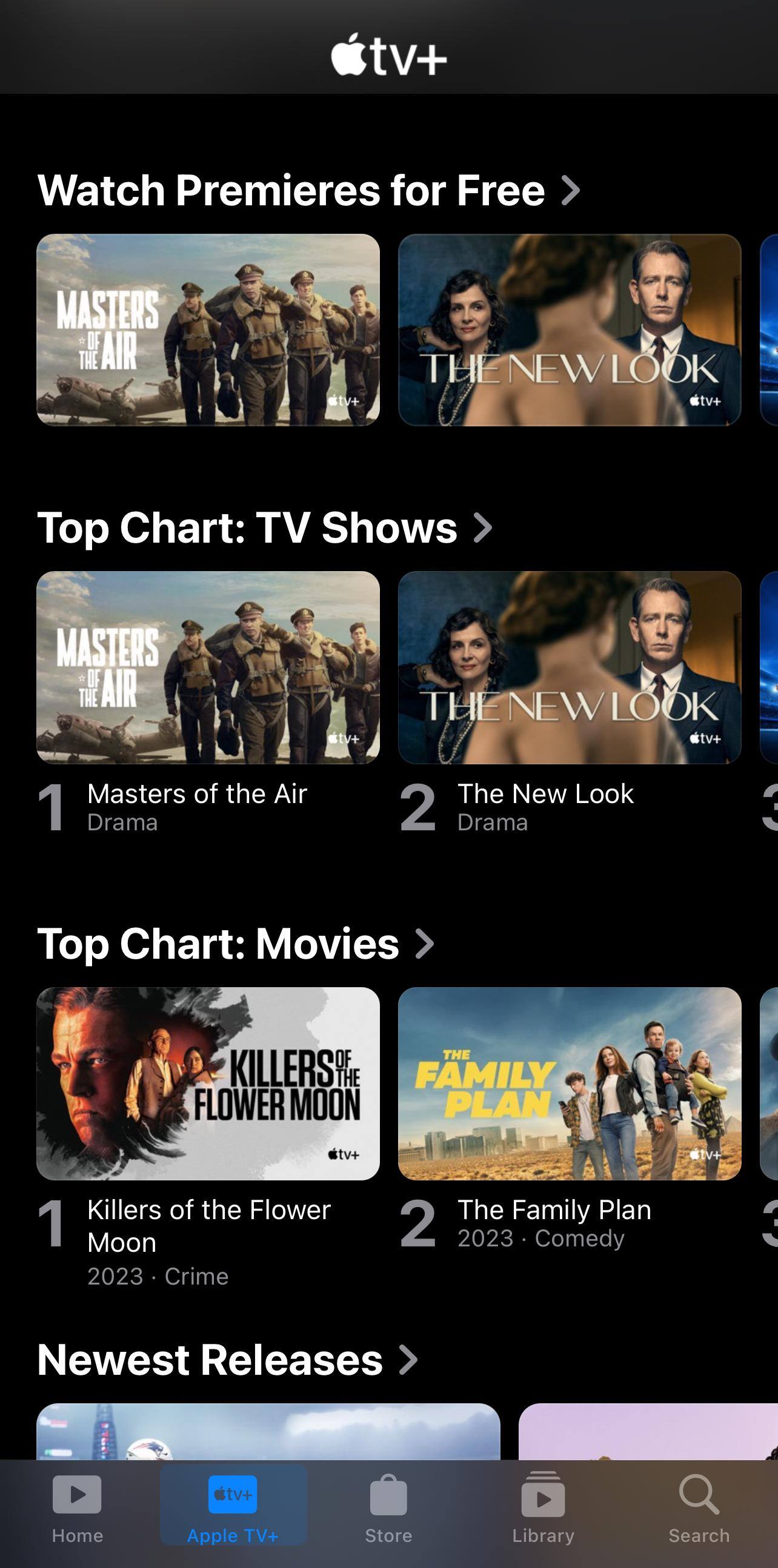Tap the Apple TV+ tab
The height and width of the screenshot is (1568, 778).
[x=233, y=1509]
